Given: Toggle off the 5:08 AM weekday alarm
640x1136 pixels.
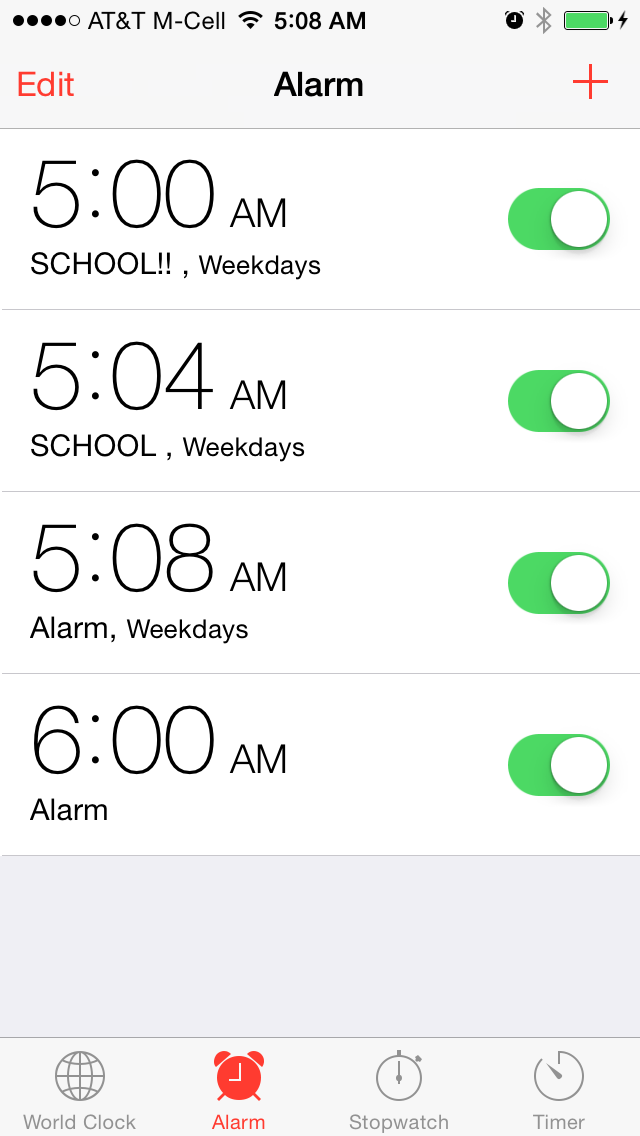Looking at the screenshot, I should [x=559, y=583].
